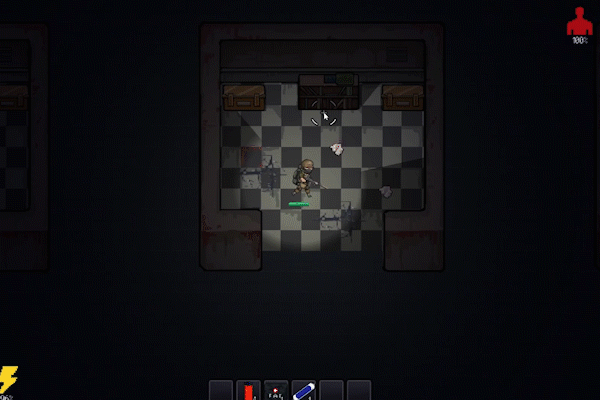Select the blue capsule item in the hotbar
This screenshot has height=400, width=600.
tap(304, 390)
